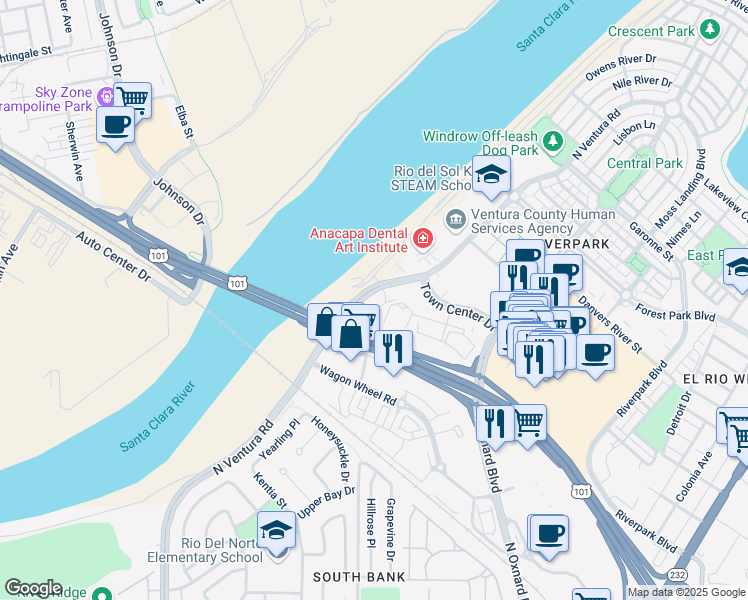Open the restaurant marker near Oxnard Blvd

click(496, 422)
